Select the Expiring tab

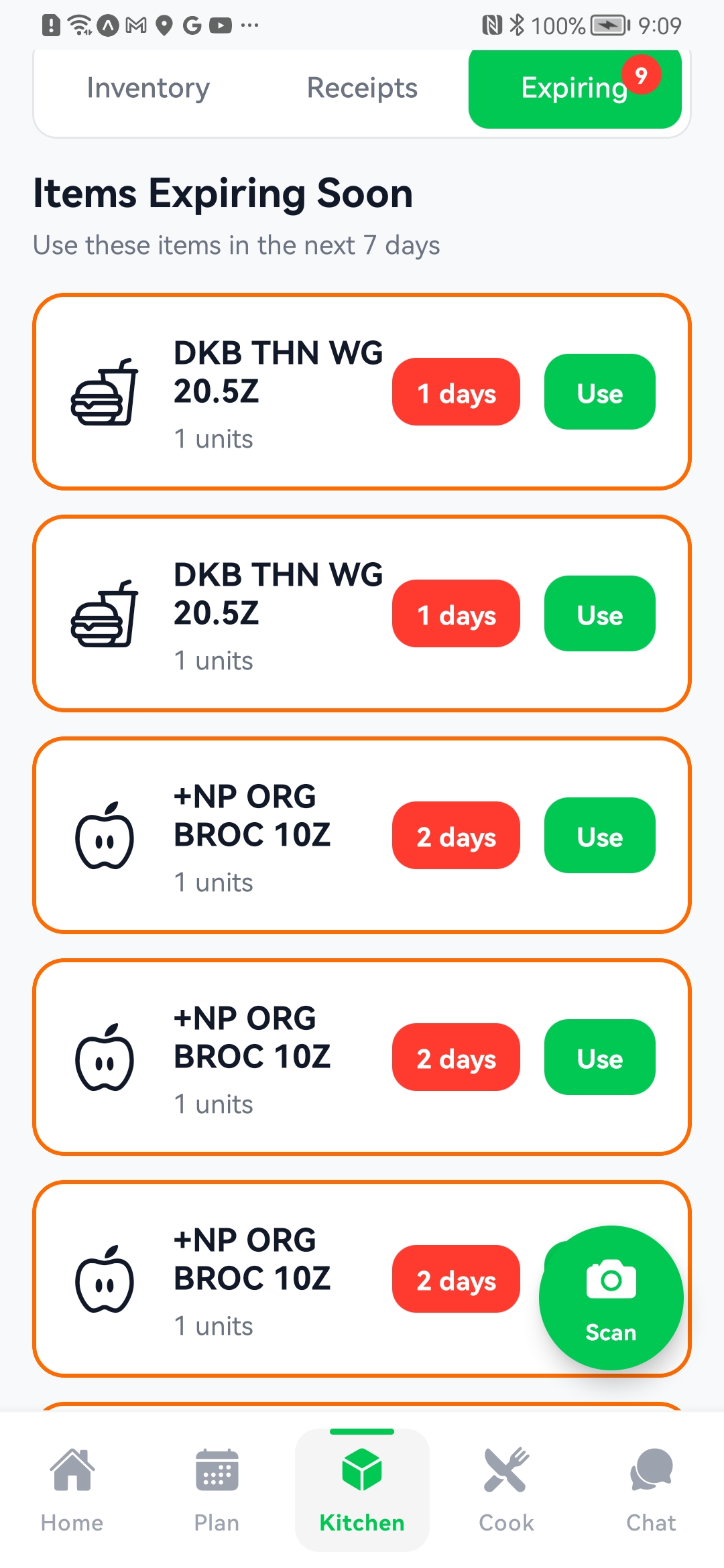coord(575,88)
